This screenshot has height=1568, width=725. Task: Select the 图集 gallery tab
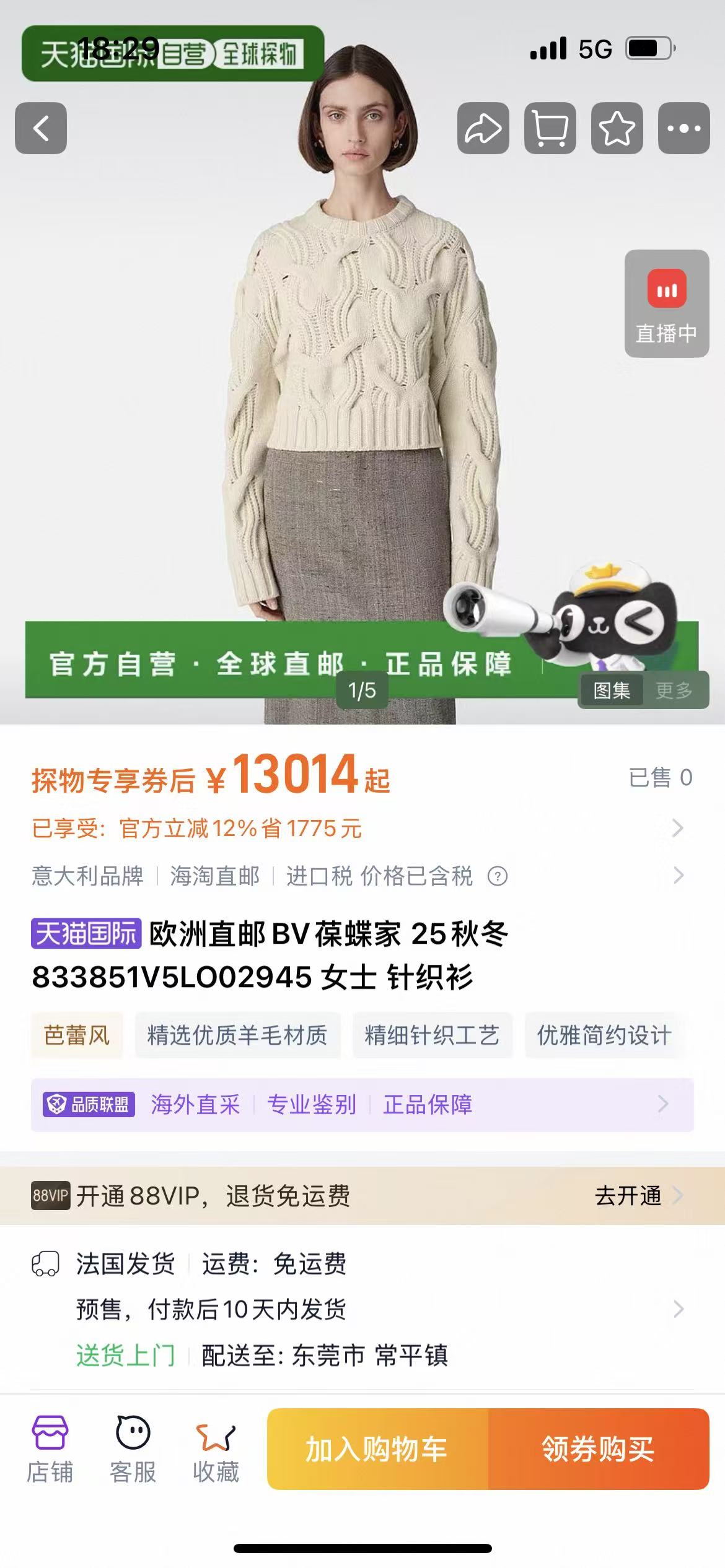[612, 690]
